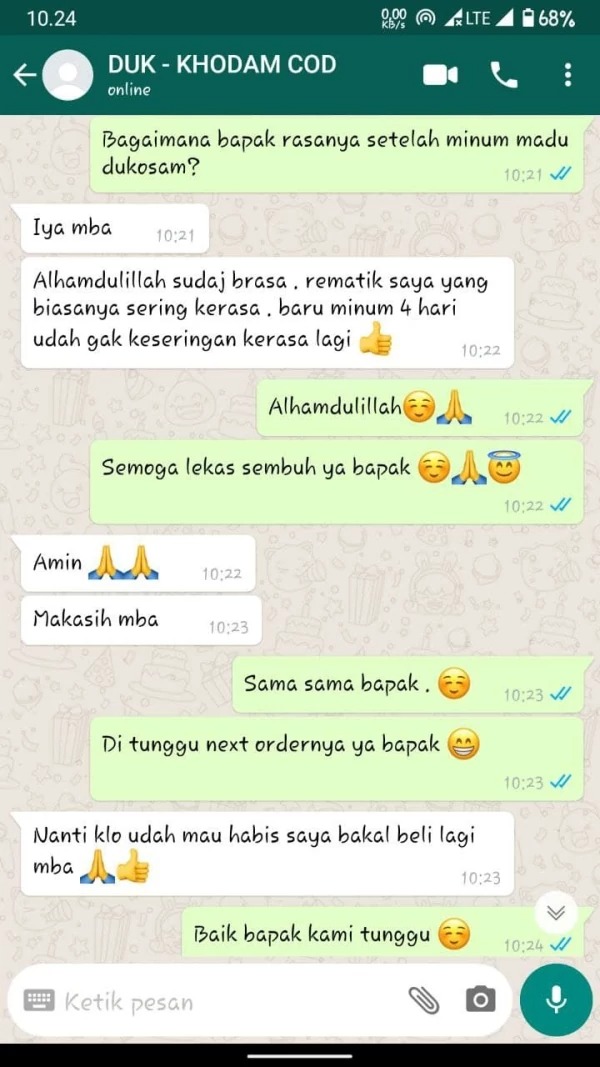Image resolution: width=600 pixels, height=1067 pixels.
Task: Start a video call
Action: [440, 75]
